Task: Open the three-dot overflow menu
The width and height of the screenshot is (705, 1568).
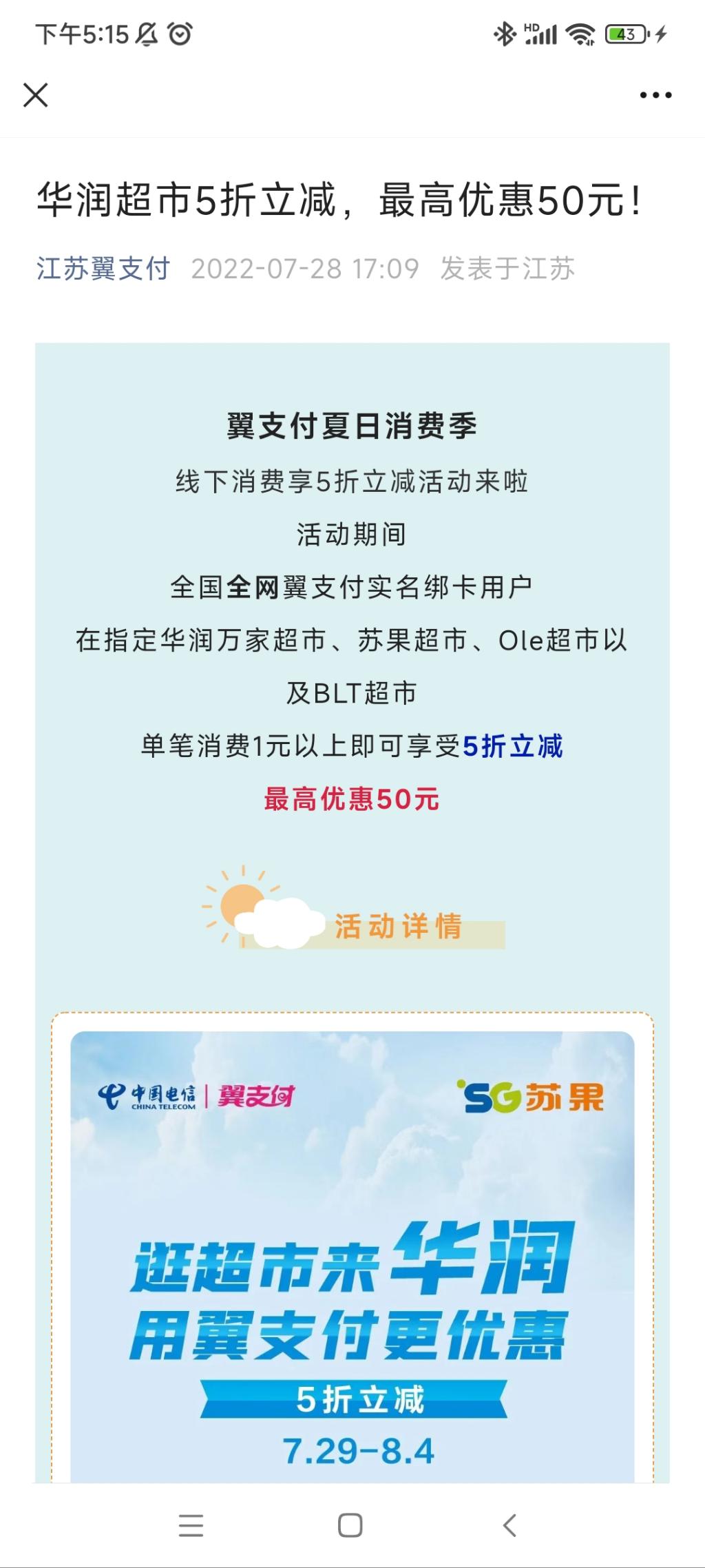Action: tap(655, 95)
